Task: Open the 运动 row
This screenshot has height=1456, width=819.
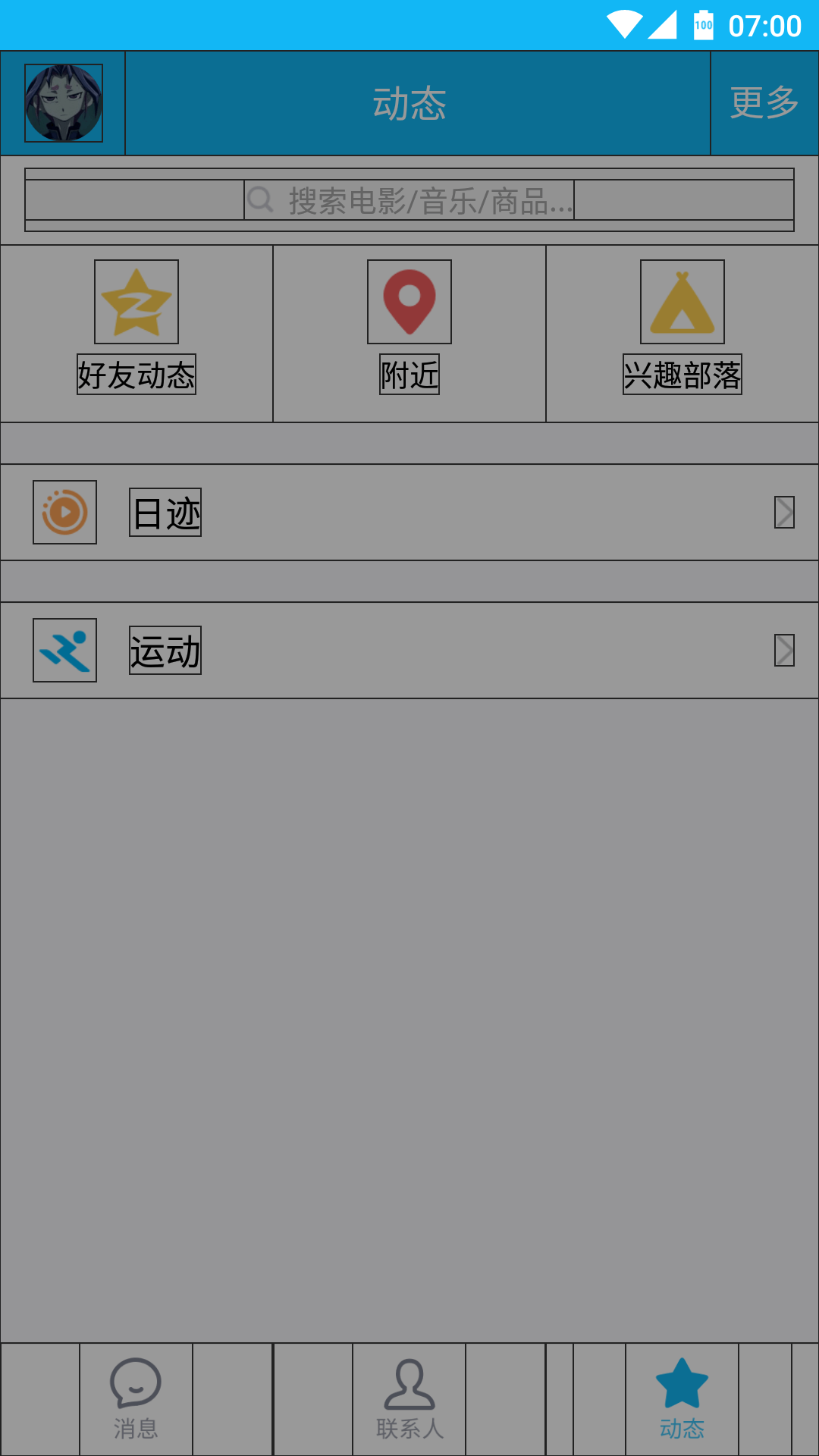Action: pyautogui.click(x=409, y=651)
